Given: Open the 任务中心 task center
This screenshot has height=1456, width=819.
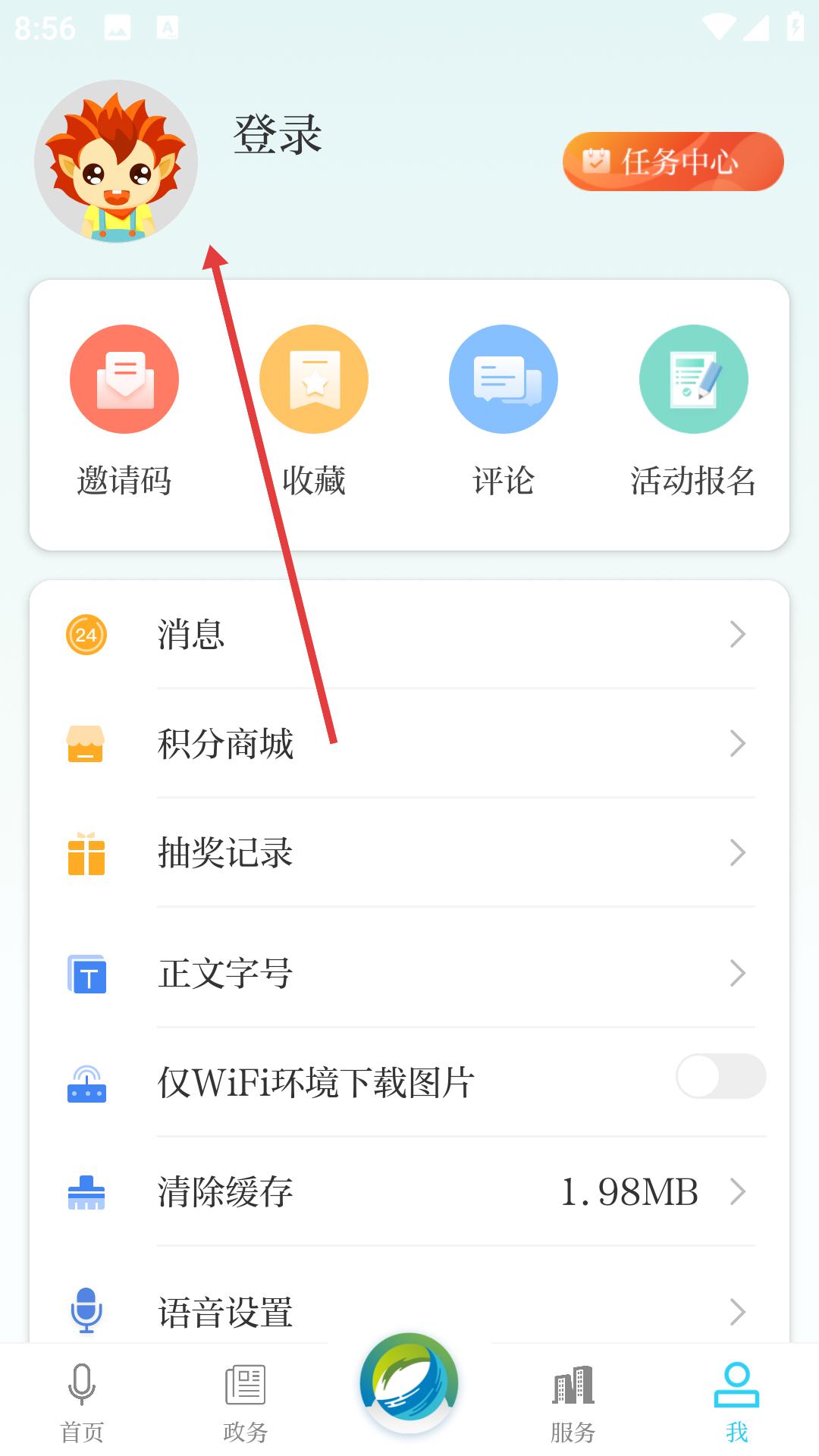Looking at the screenshot, I should (x=673, y=162).
